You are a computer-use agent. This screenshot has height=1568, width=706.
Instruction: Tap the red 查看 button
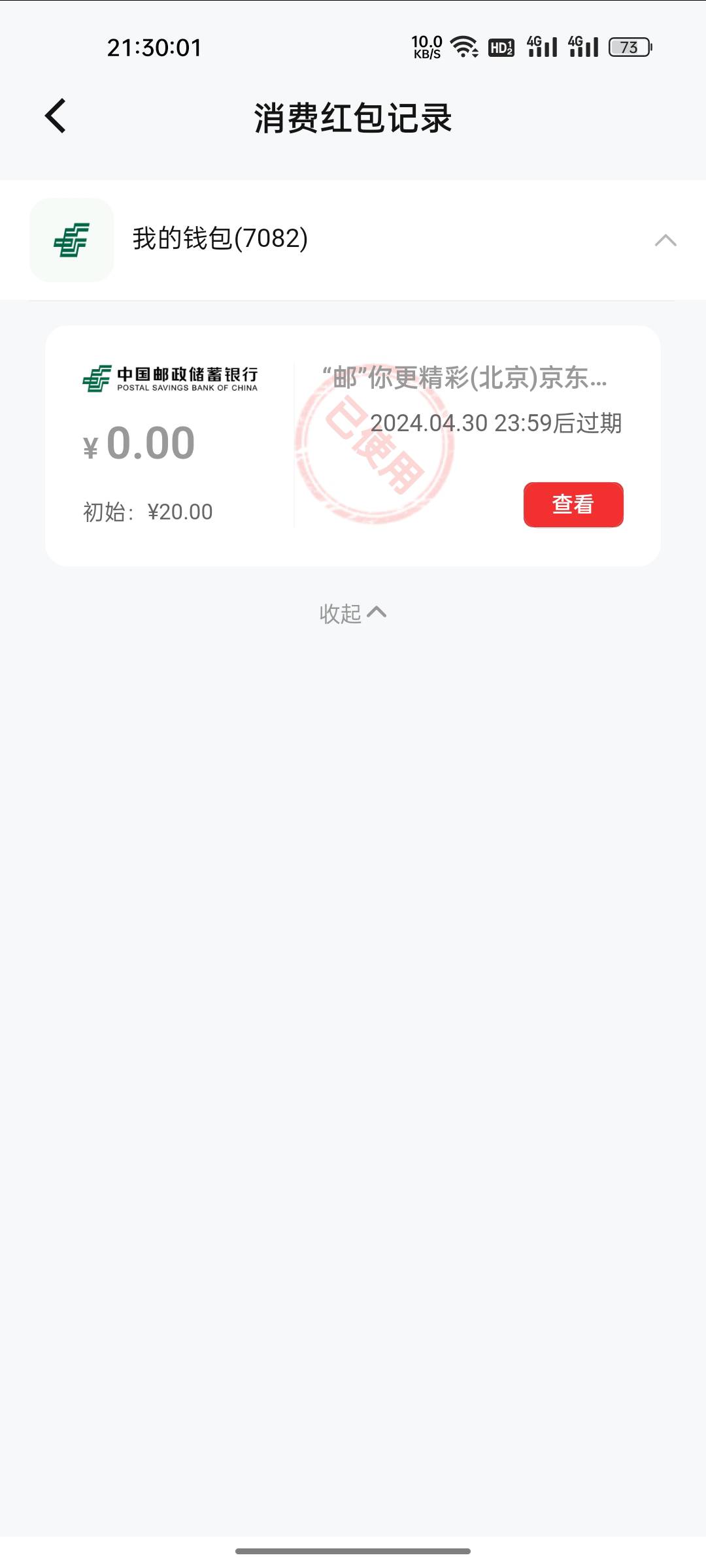click(x=573, y=504)
